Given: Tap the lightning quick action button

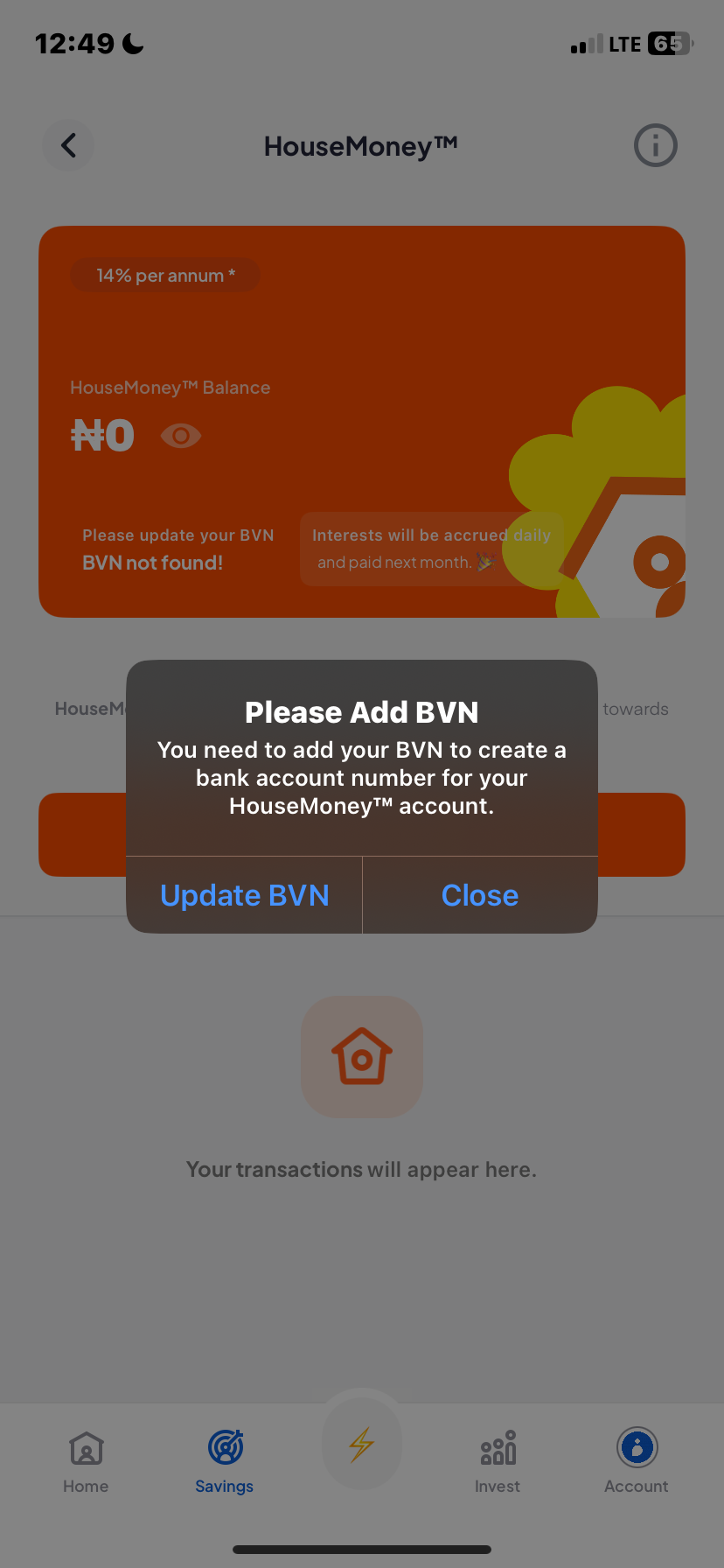Looking at the screenshot, I should pos(362,1444).
